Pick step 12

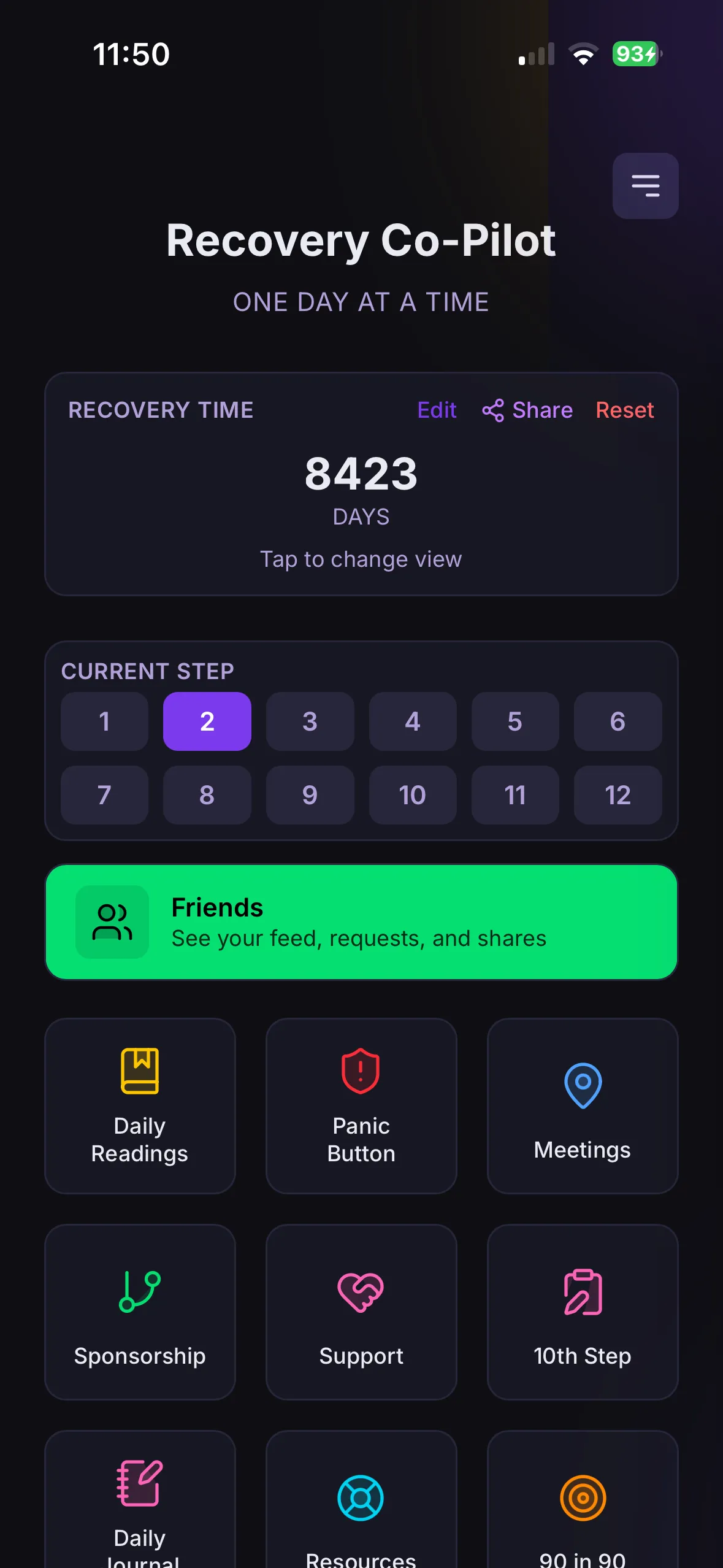[618, 795]
